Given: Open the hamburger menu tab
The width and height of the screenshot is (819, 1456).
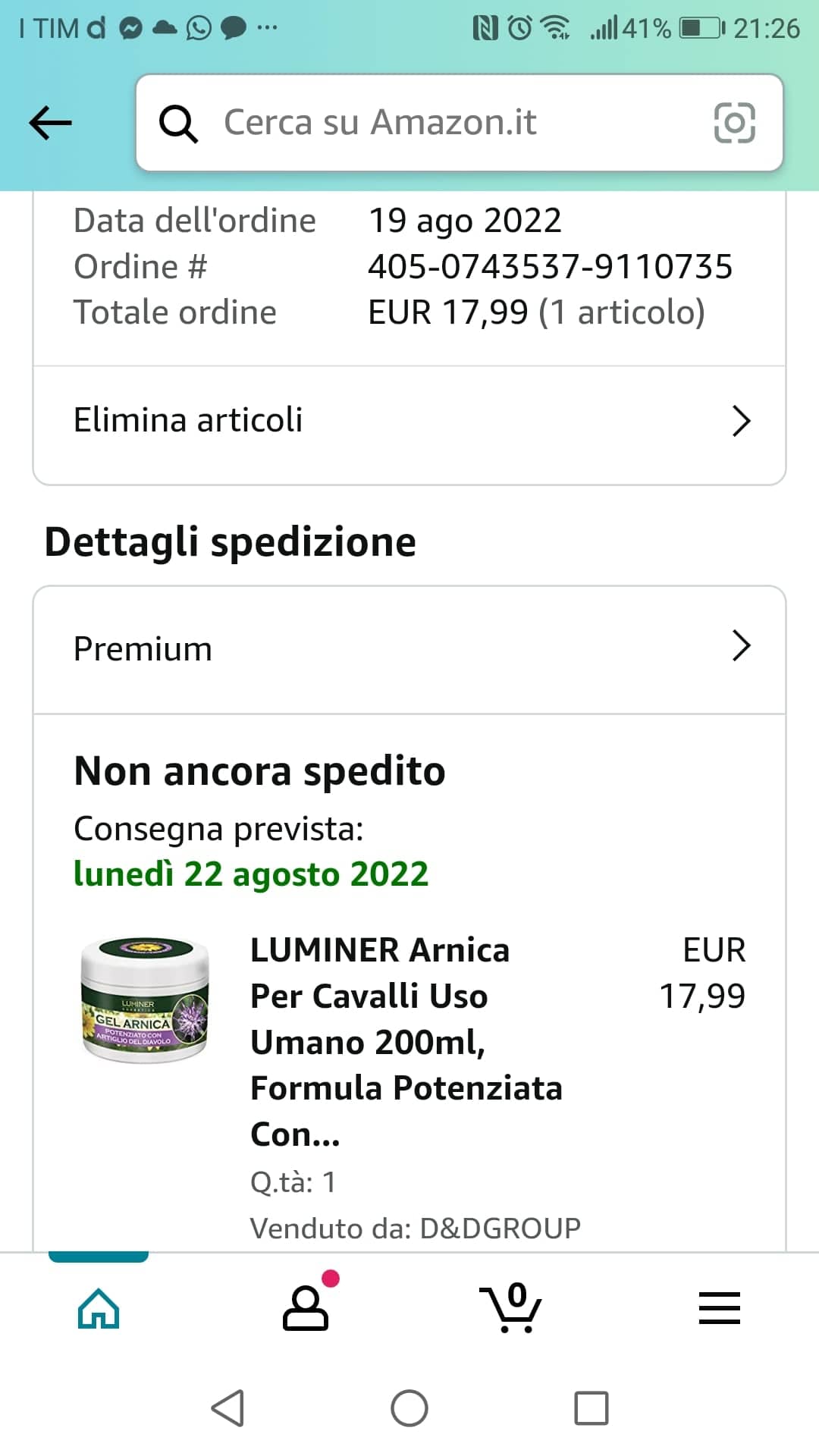Looking at the screenshot, I should [x=719, y=1308].
